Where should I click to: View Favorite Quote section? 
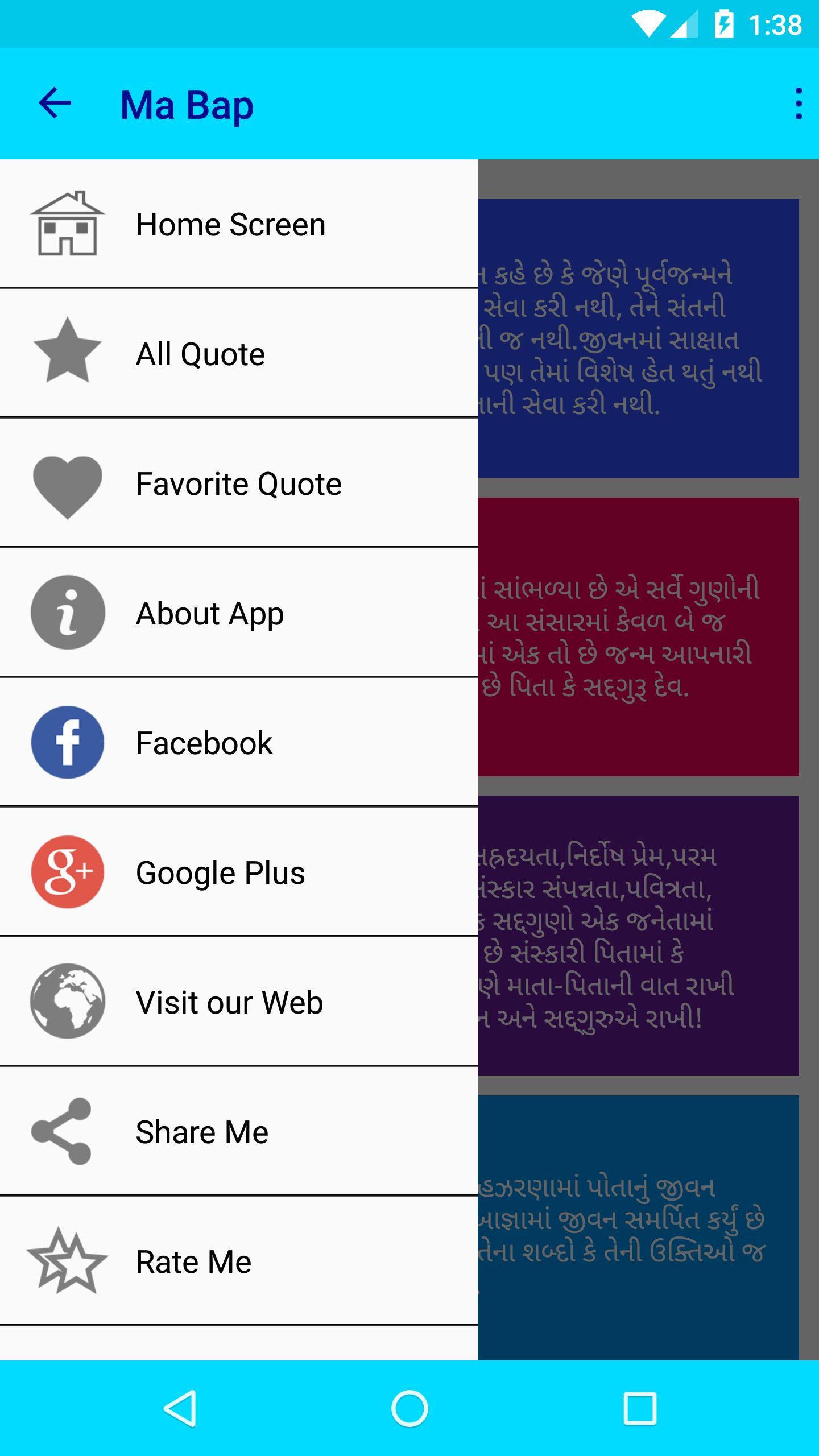point(238,483)
